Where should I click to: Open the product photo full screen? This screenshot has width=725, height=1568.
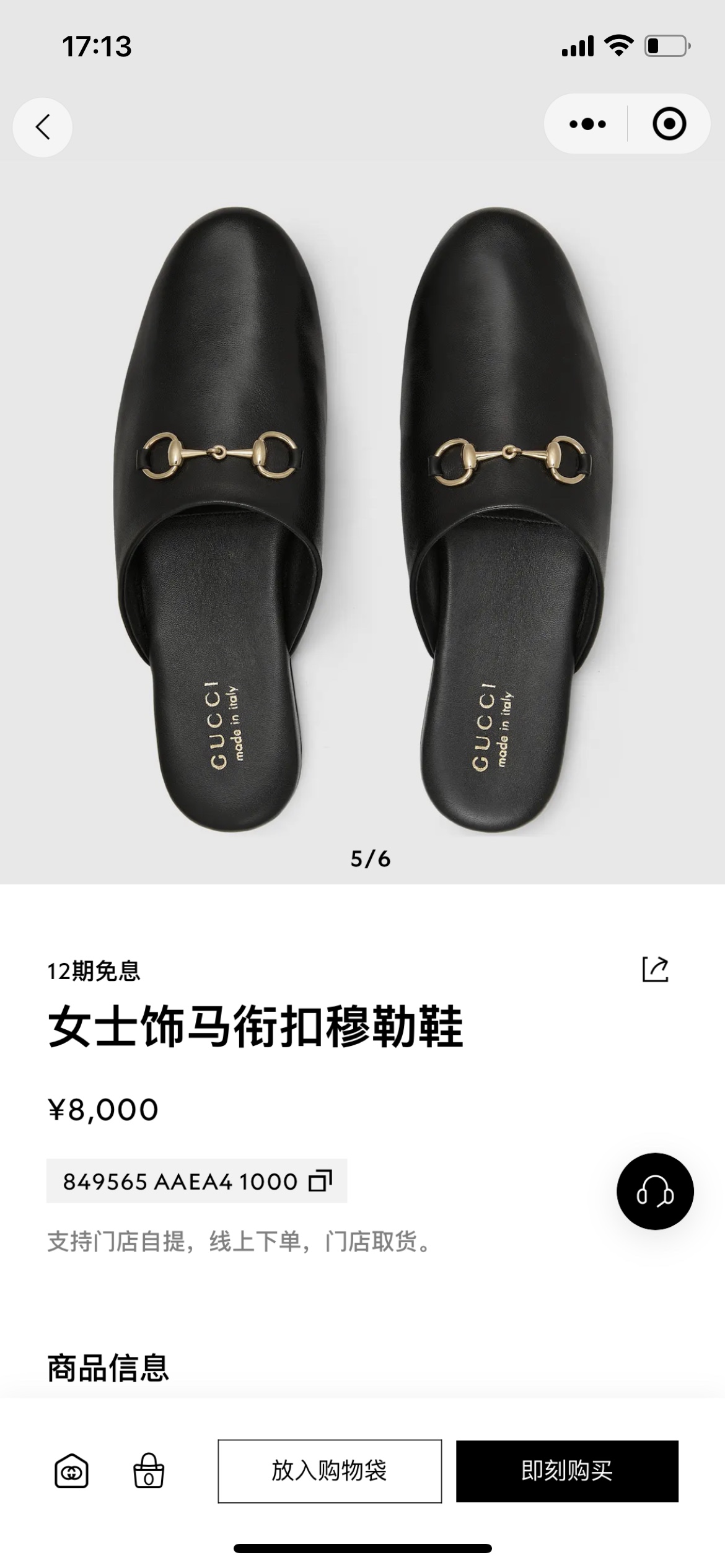(362, 520)
